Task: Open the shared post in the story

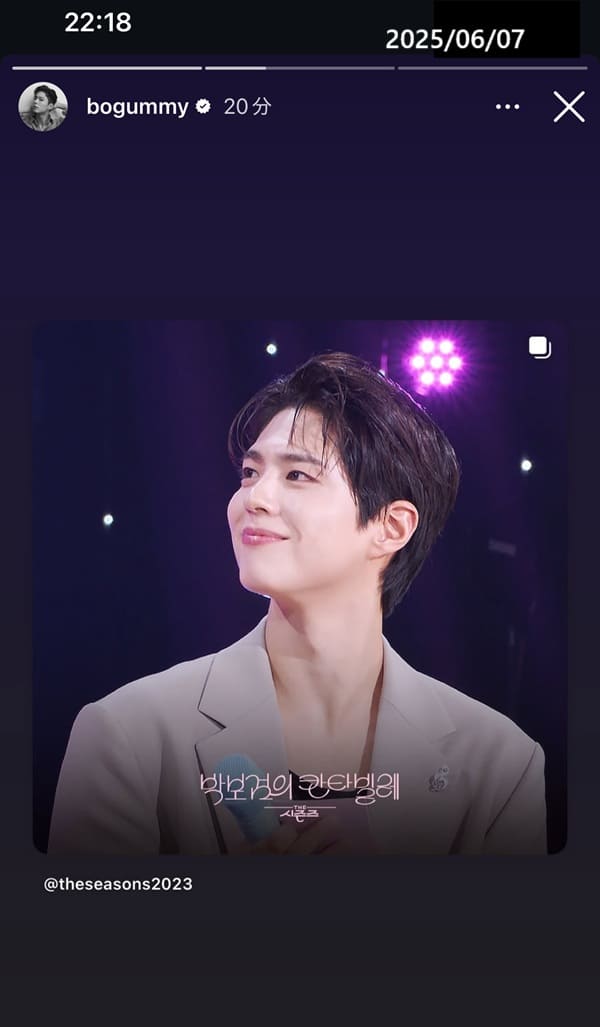Action: [300, 587]
